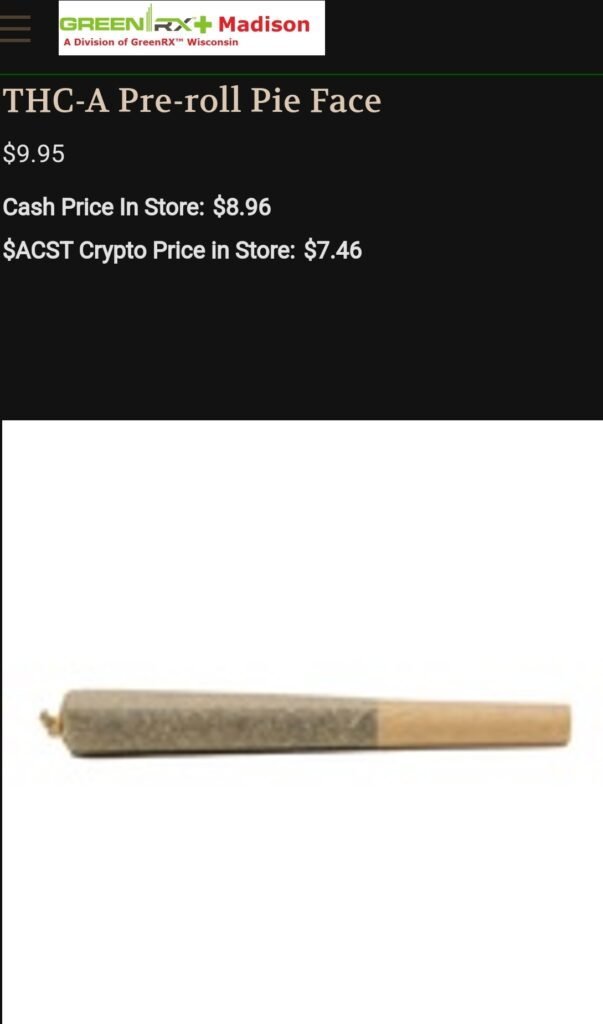The width and height of the screenshot is (603, 1024).
Task: Enlarge the Pie Face pre-roll product image
Action: pyautogui.click(x=303, y=721)
